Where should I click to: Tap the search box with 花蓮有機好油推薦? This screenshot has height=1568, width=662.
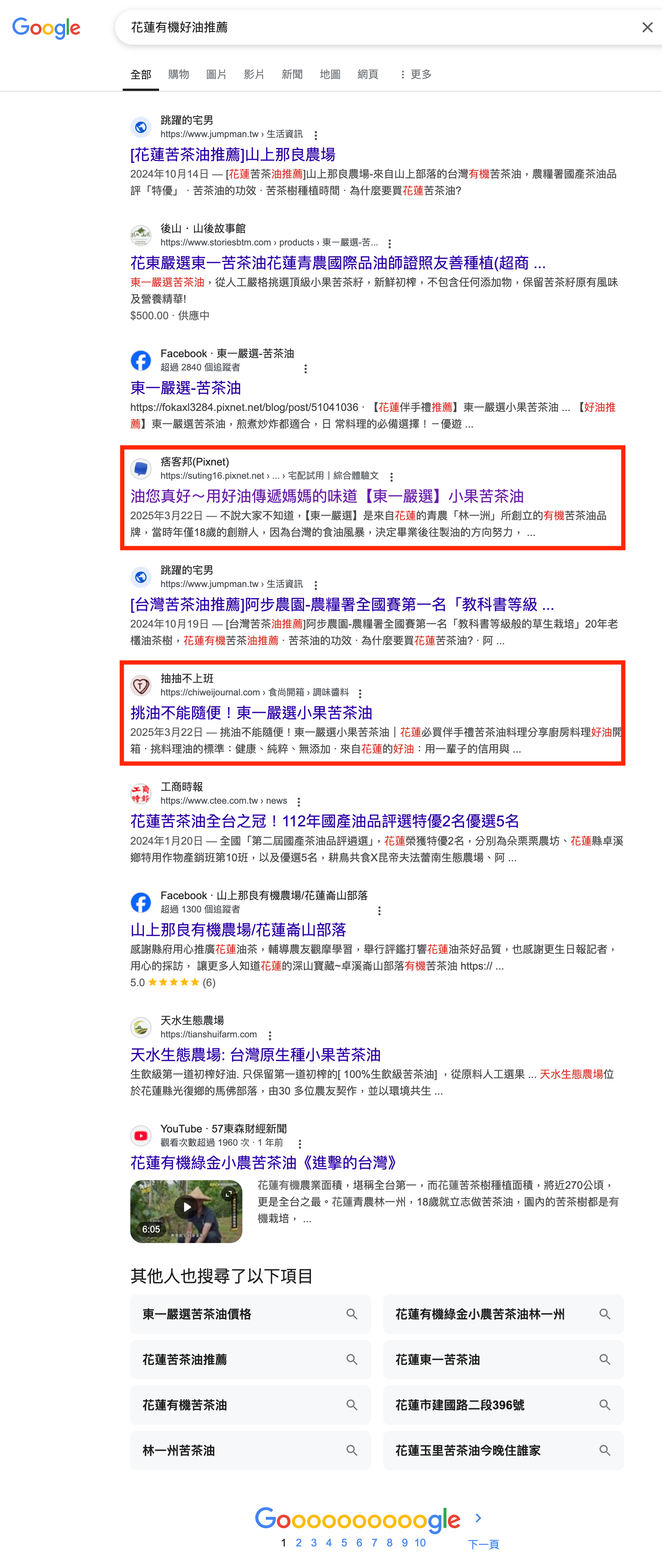(365, 27)
